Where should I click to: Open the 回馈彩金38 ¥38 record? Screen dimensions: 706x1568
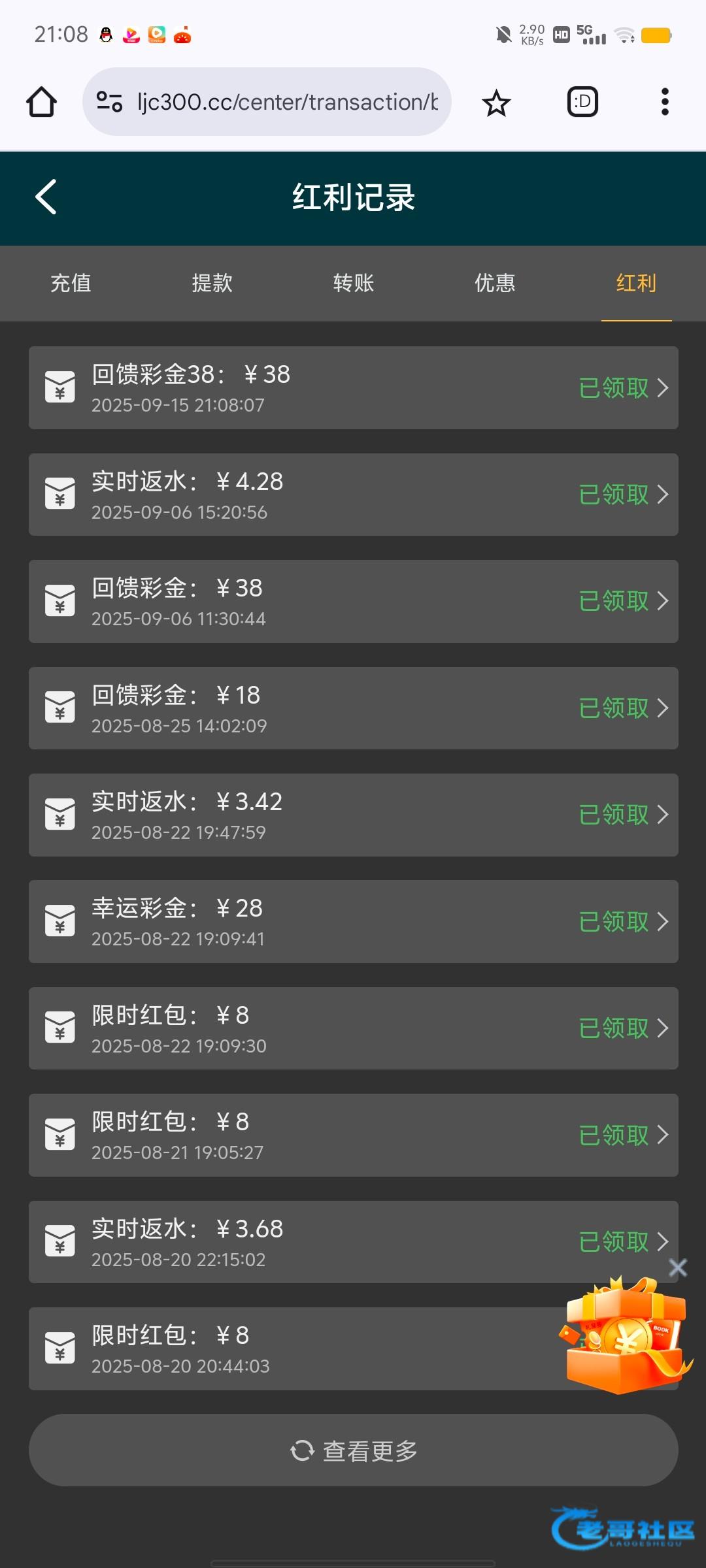(x=353, y=387)
